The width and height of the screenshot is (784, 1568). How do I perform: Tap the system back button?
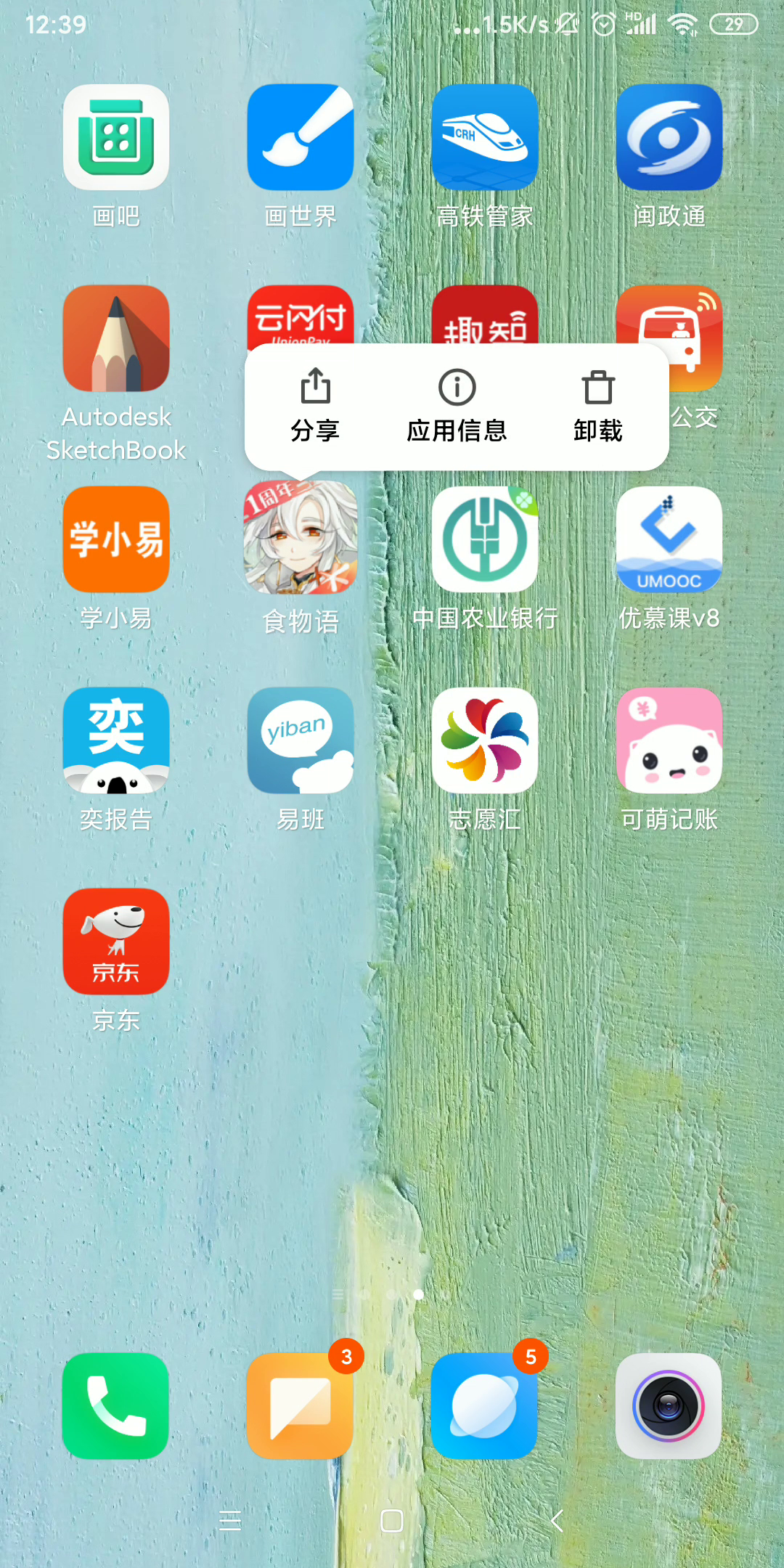(557, 1520)
